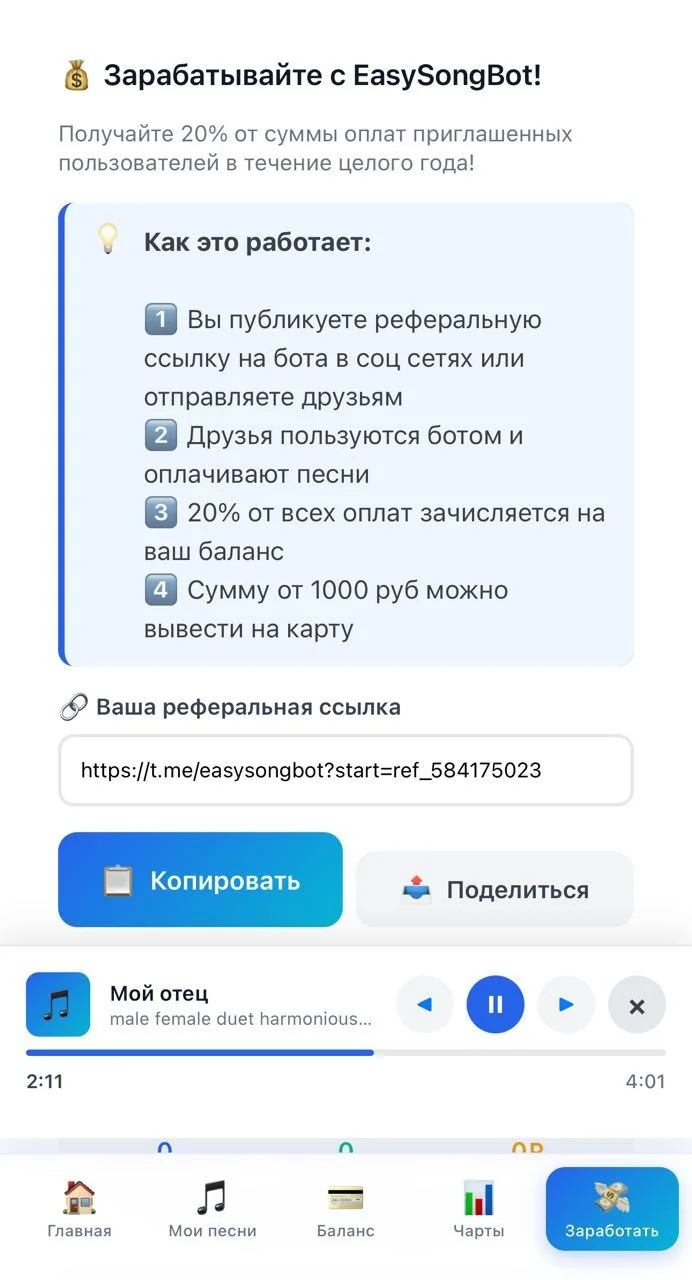Screen dimensions: 692x1280
Task: Pause the song Мой отец
Action: tap(495, 1004)
